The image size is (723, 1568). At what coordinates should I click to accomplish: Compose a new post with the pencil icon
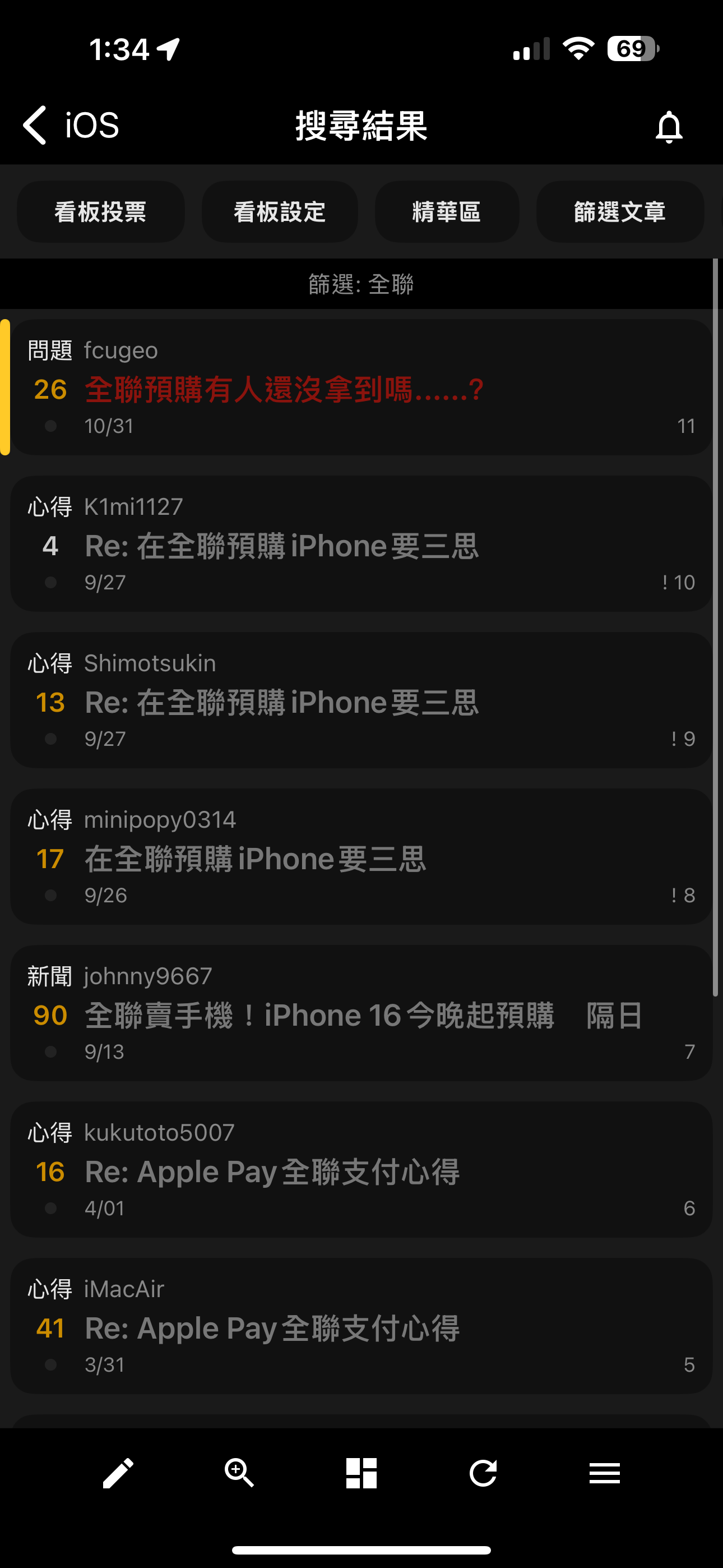click(x=118, y=1473)
